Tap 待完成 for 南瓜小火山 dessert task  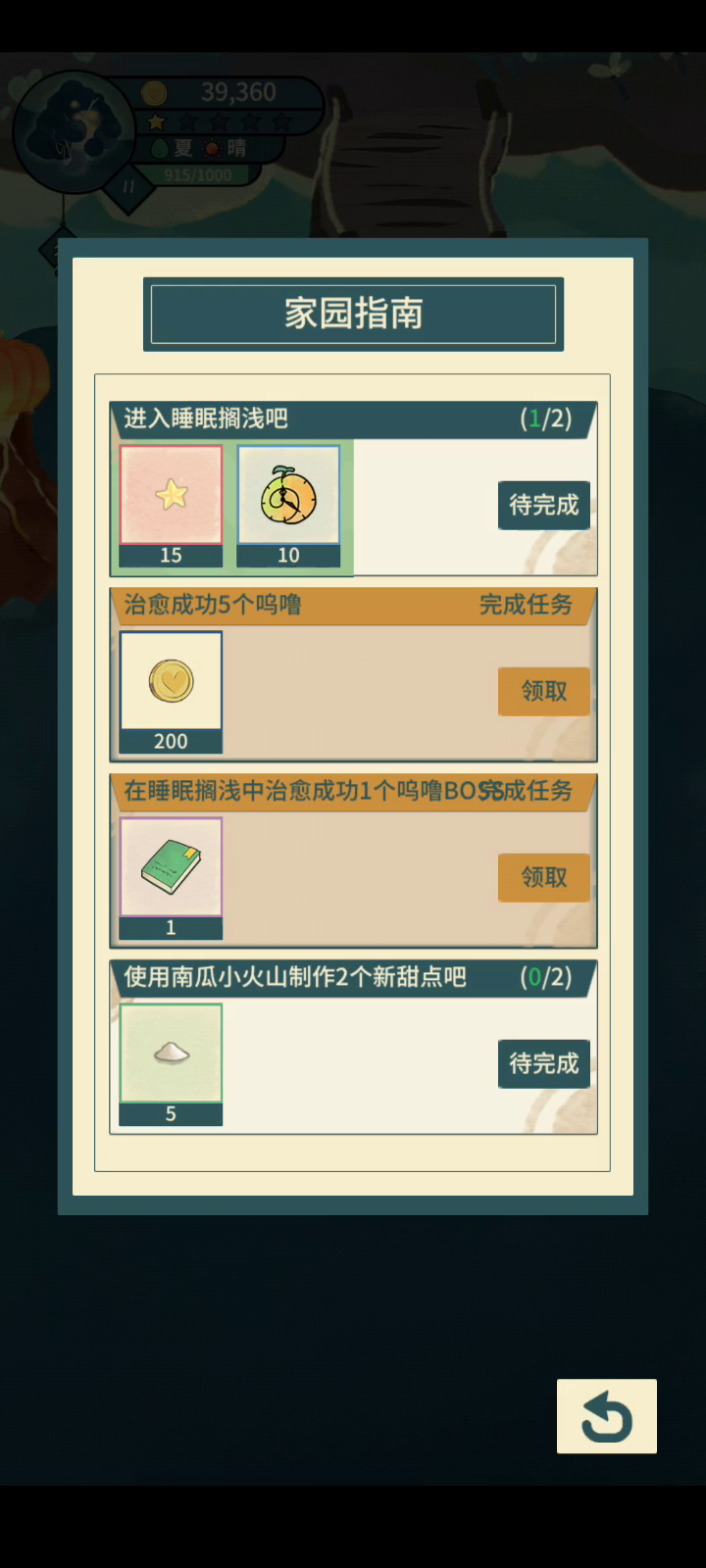click(544, 1063)
